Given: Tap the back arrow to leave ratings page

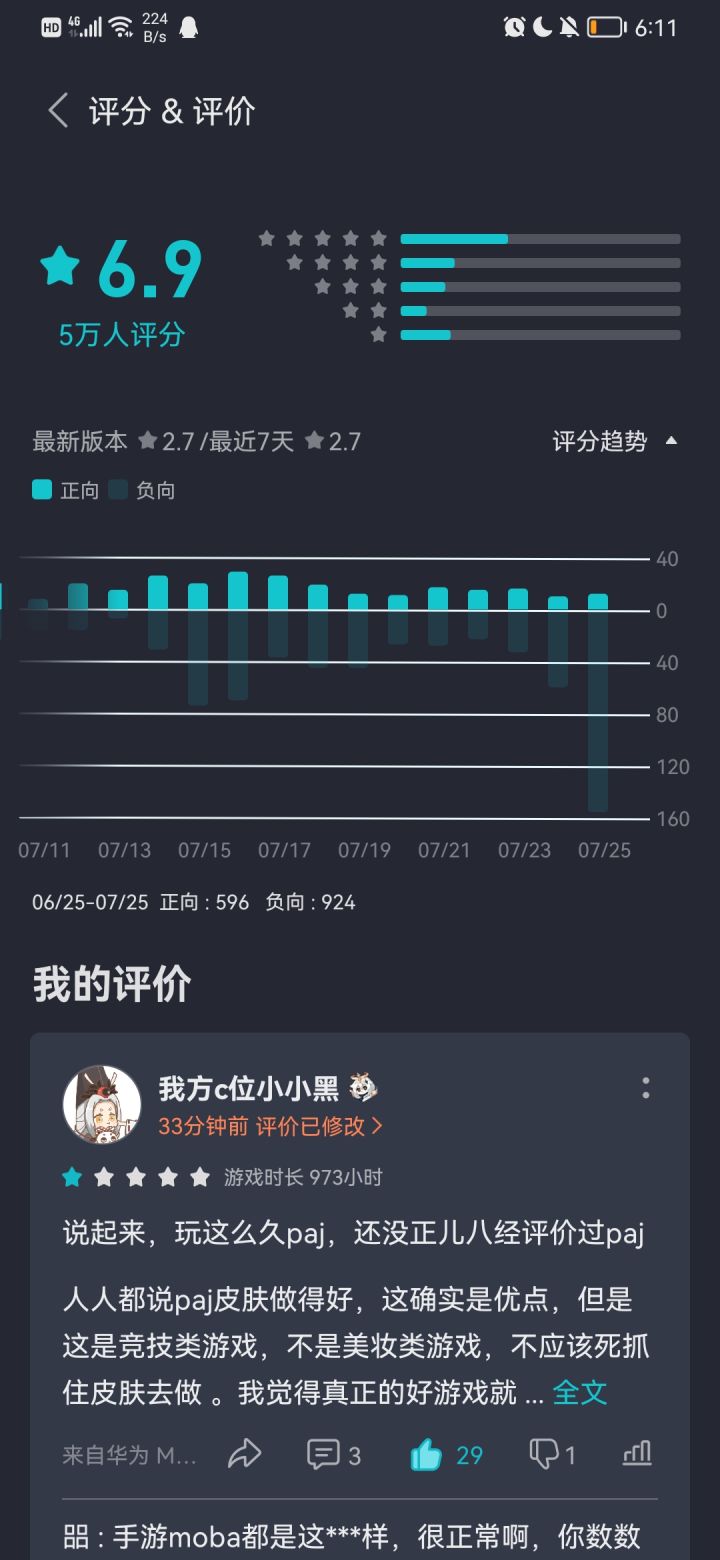Looking at the screenshot, I should point(57,110).
